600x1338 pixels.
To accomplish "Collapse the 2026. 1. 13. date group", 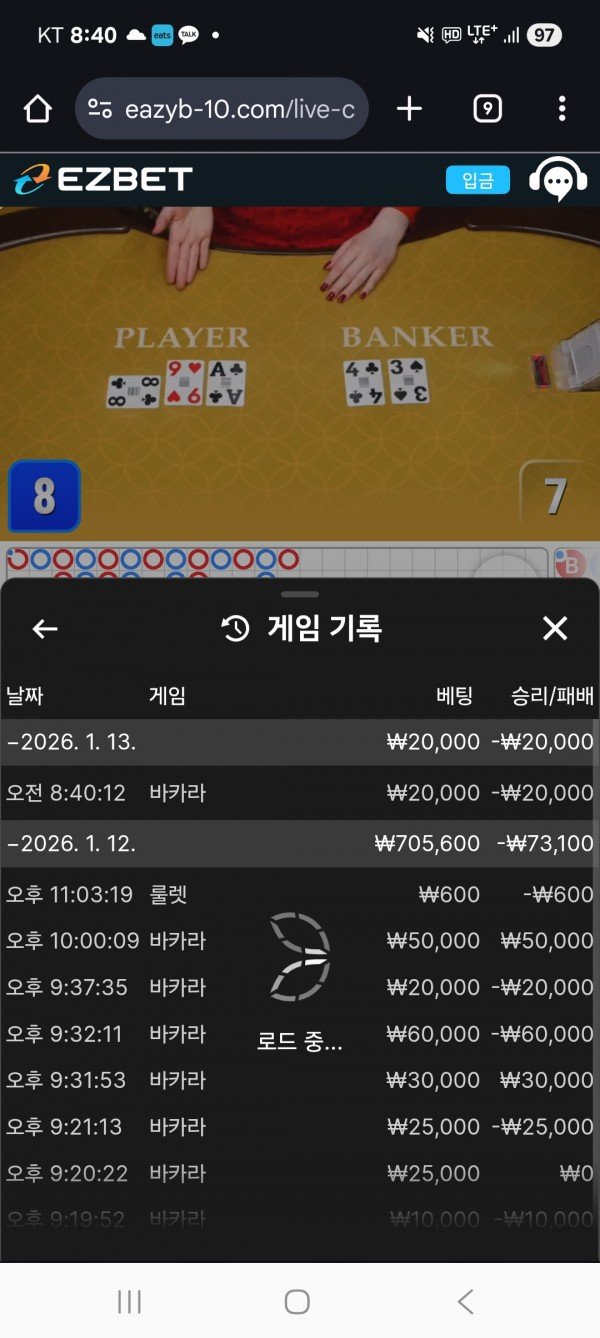I will (x=70, y=742).
